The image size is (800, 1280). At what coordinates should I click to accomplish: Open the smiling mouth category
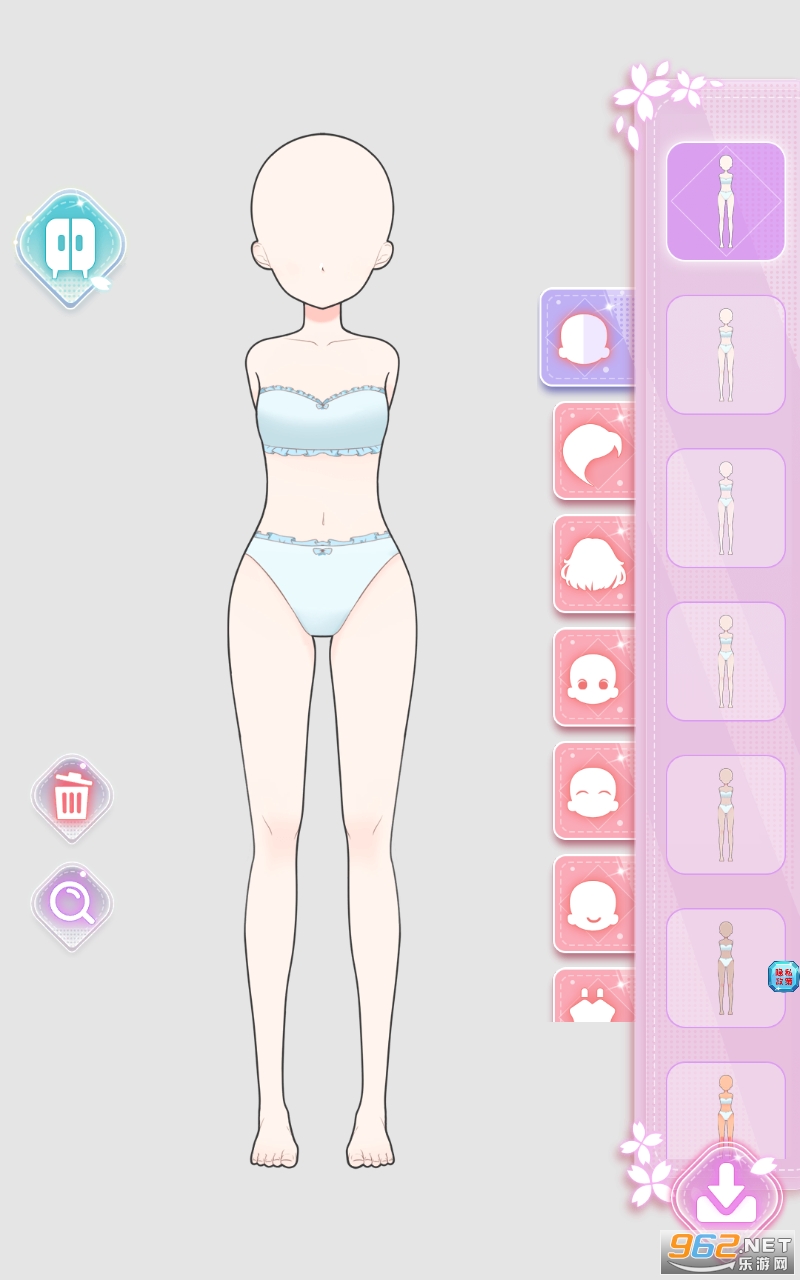pos(594,904)
